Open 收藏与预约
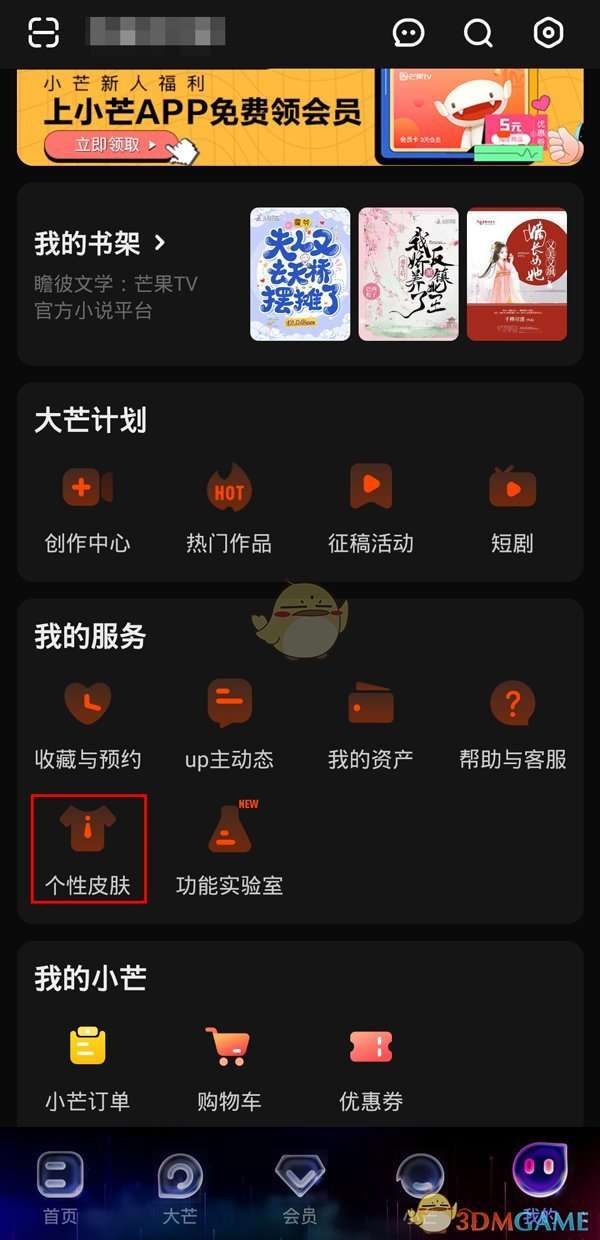Screen dimensions: 600x1240 88,725
